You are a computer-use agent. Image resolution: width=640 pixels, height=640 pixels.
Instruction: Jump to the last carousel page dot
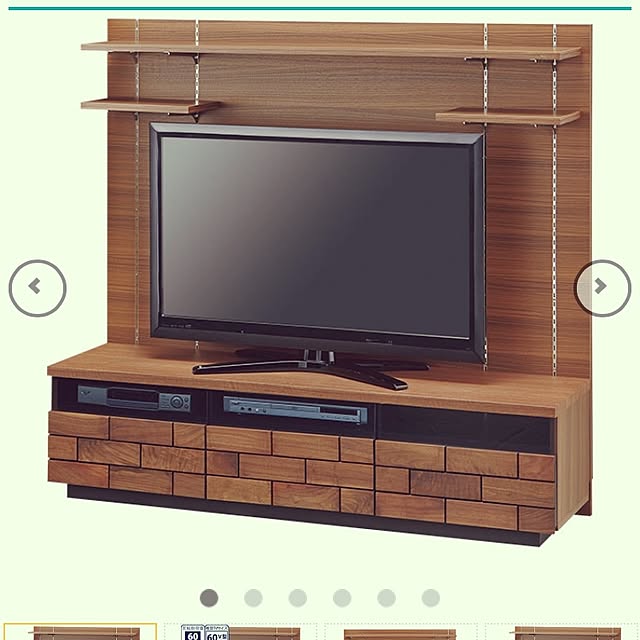pyautogui.click(x=431, y=598)
